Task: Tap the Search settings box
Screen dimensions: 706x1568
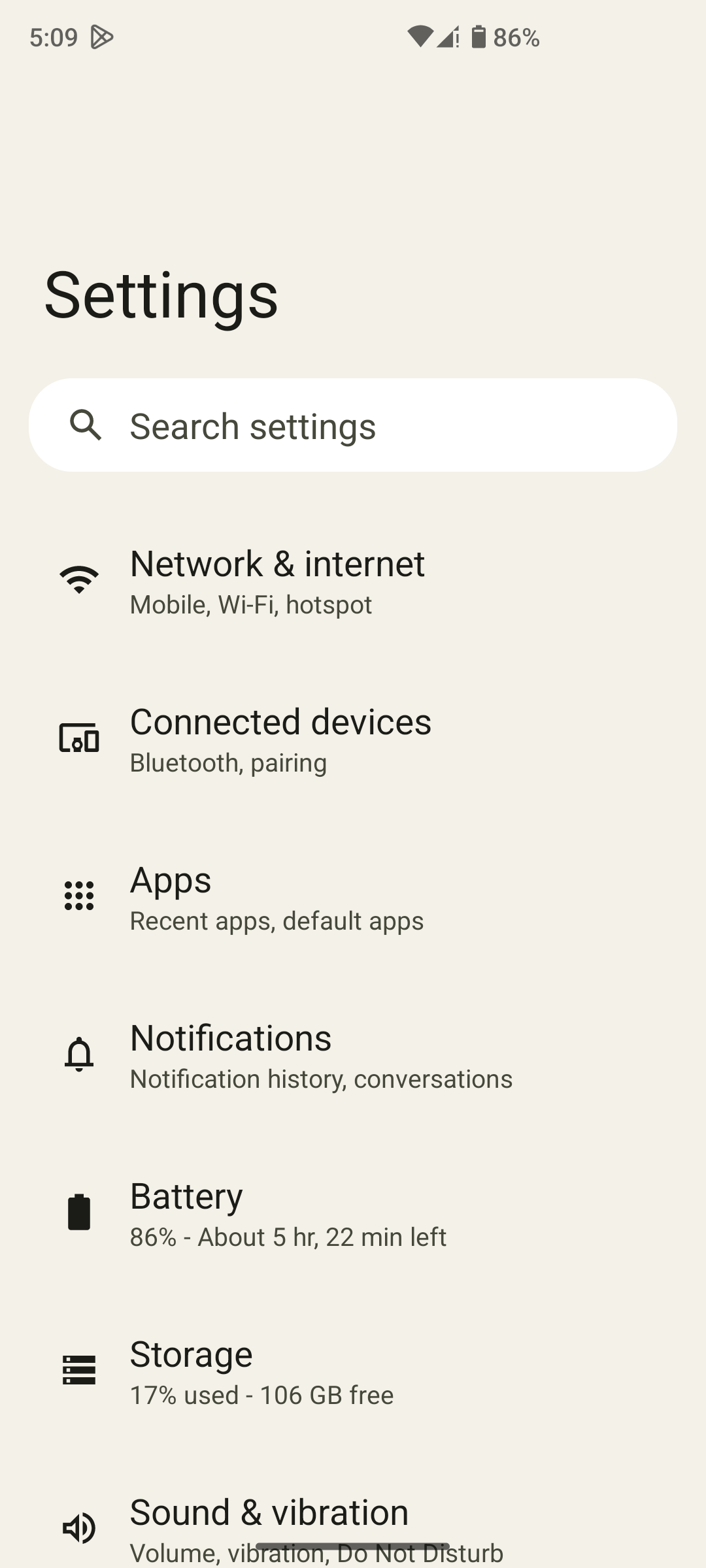Action: 353,425
